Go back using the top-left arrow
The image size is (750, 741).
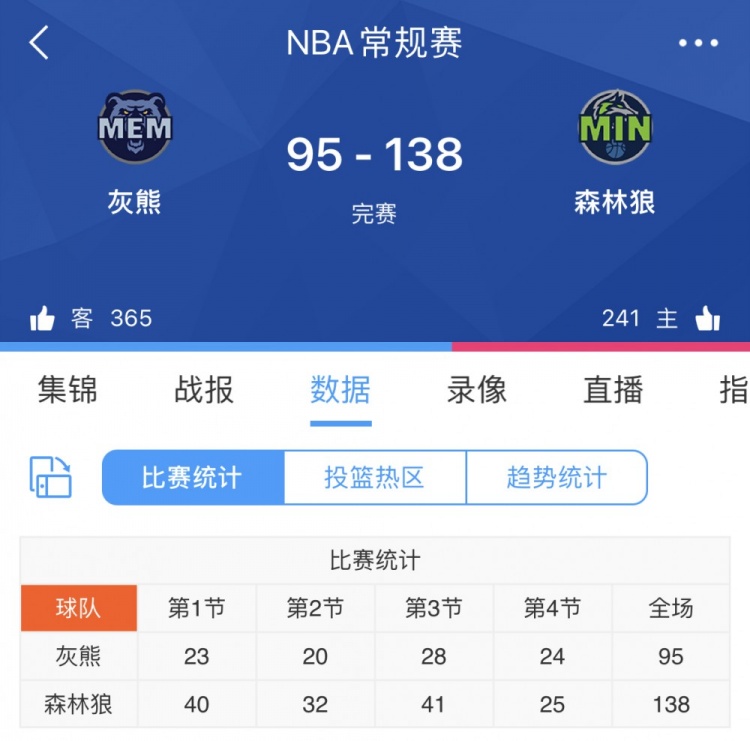click(x=39, y=43)
